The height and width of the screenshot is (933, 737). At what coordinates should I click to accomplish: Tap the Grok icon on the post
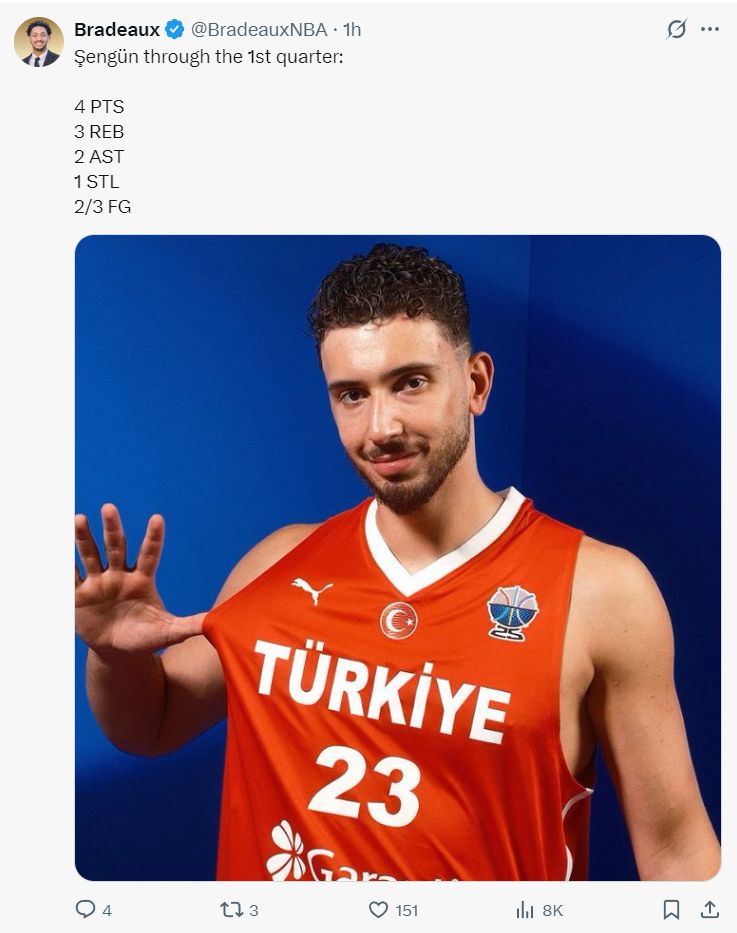tap(677, 30)
